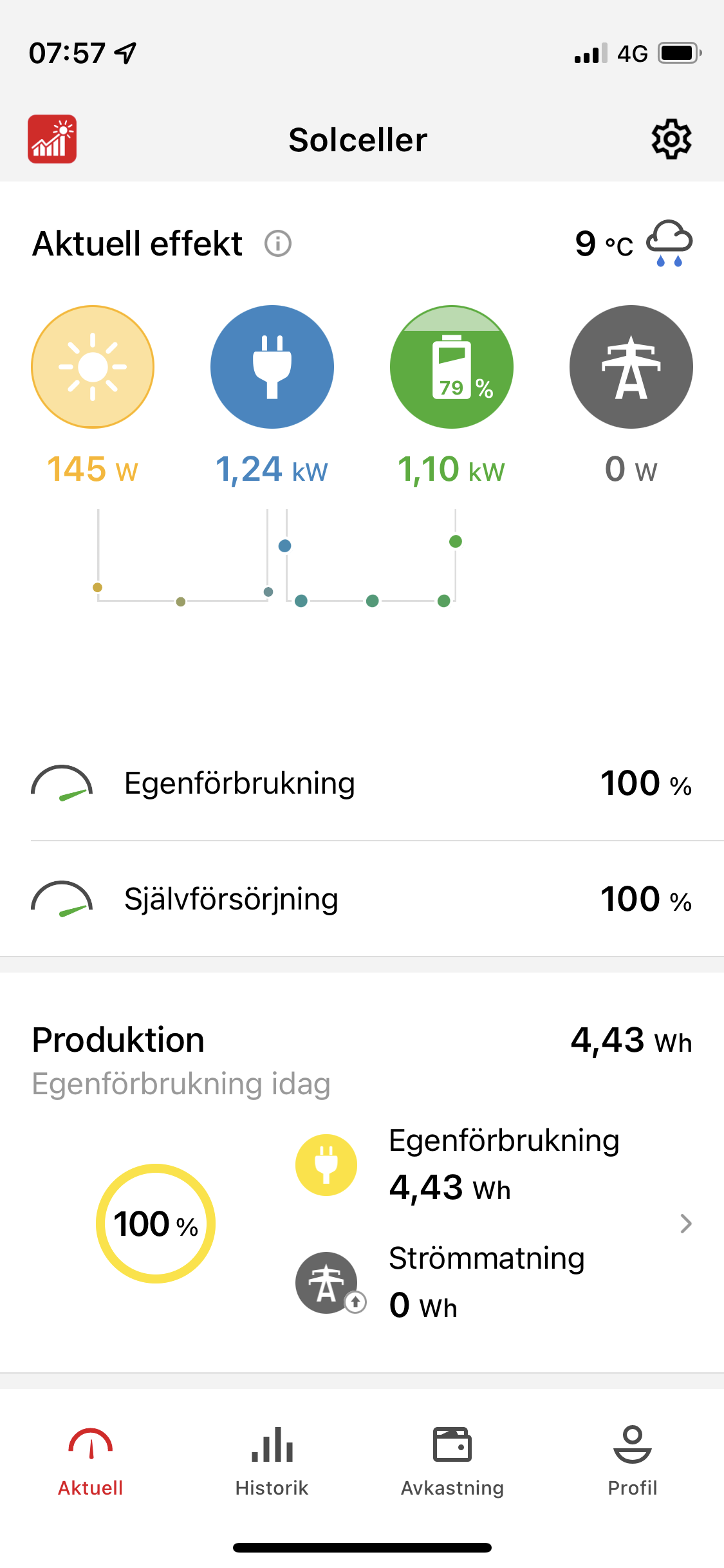The height and width of the screenshot is (1568, 724).
Task: Switch to the Historik tab
Action: pyautogui.click(x=272, y=1461)
